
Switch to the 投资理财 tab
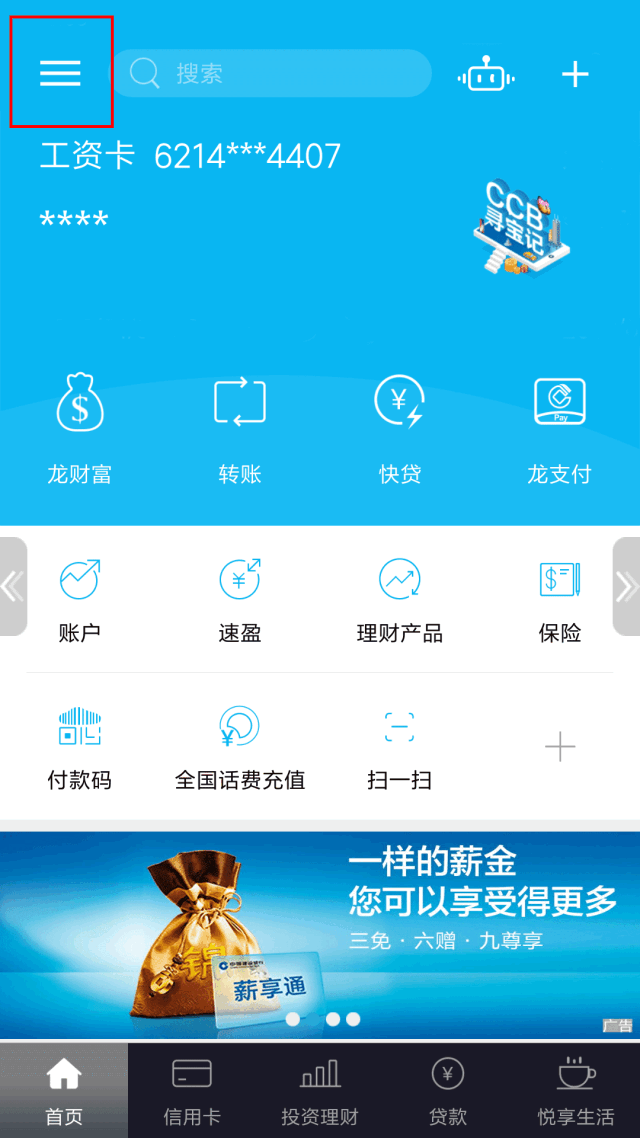tap(320, 1091)
